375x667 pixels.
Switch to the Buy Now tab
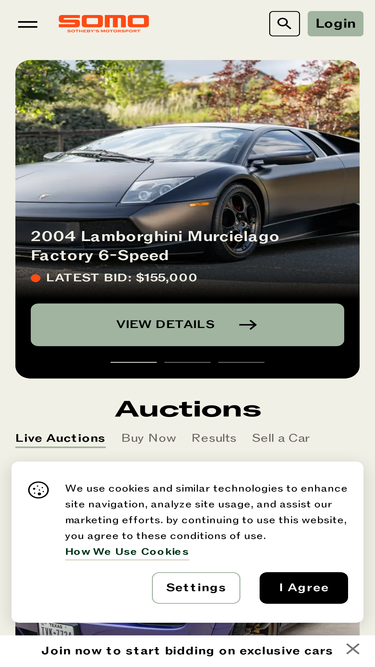tap(149, 438)
